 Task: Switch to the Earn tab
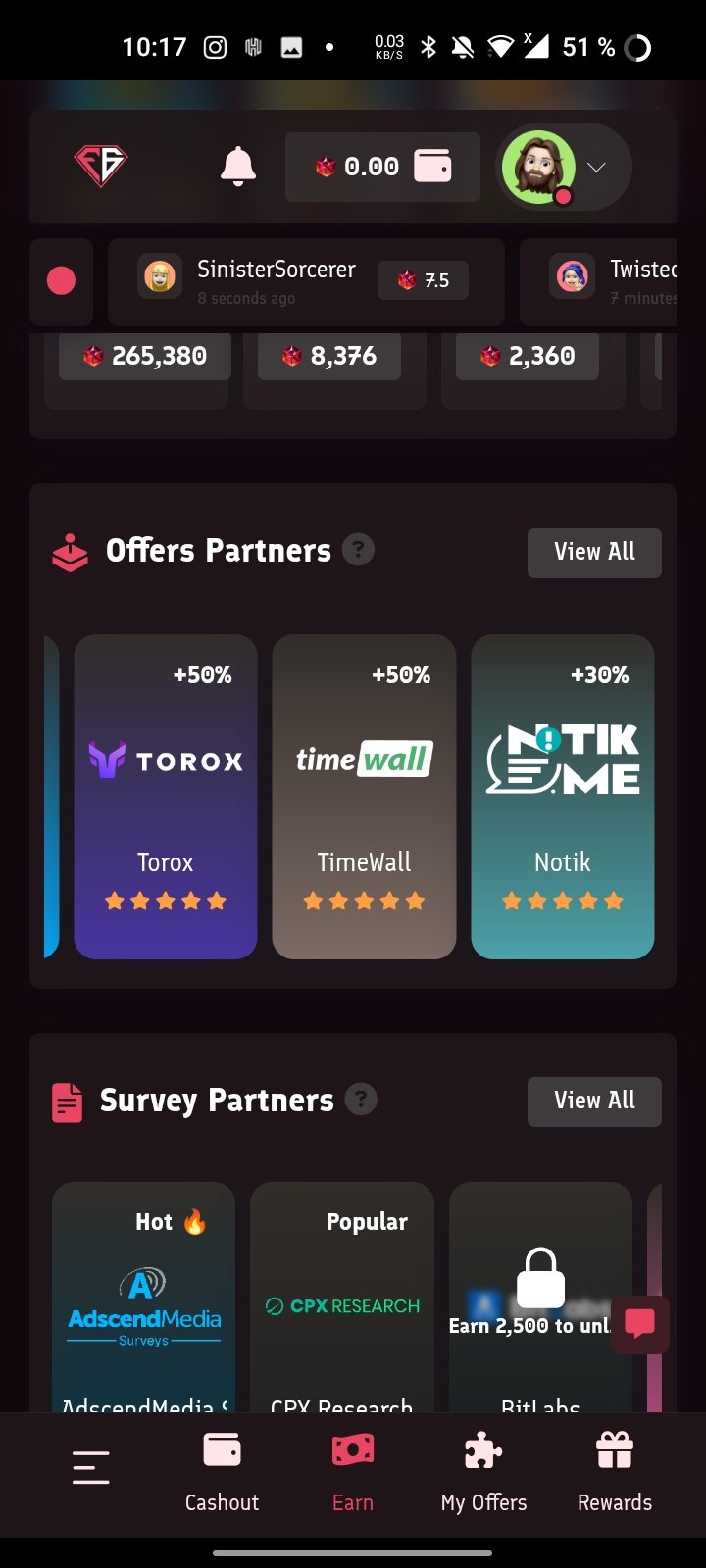click(x=353, y=1473)
